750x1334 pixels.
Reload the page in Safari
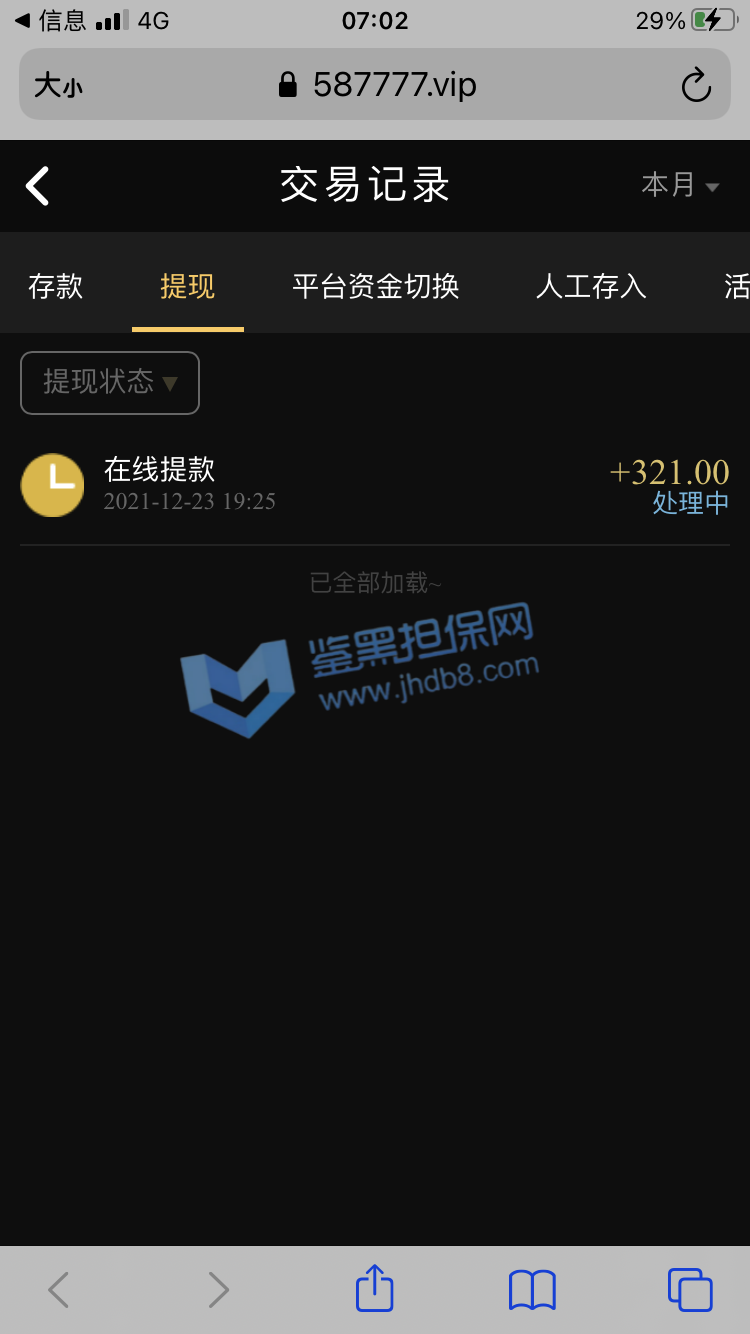(695, 86)
